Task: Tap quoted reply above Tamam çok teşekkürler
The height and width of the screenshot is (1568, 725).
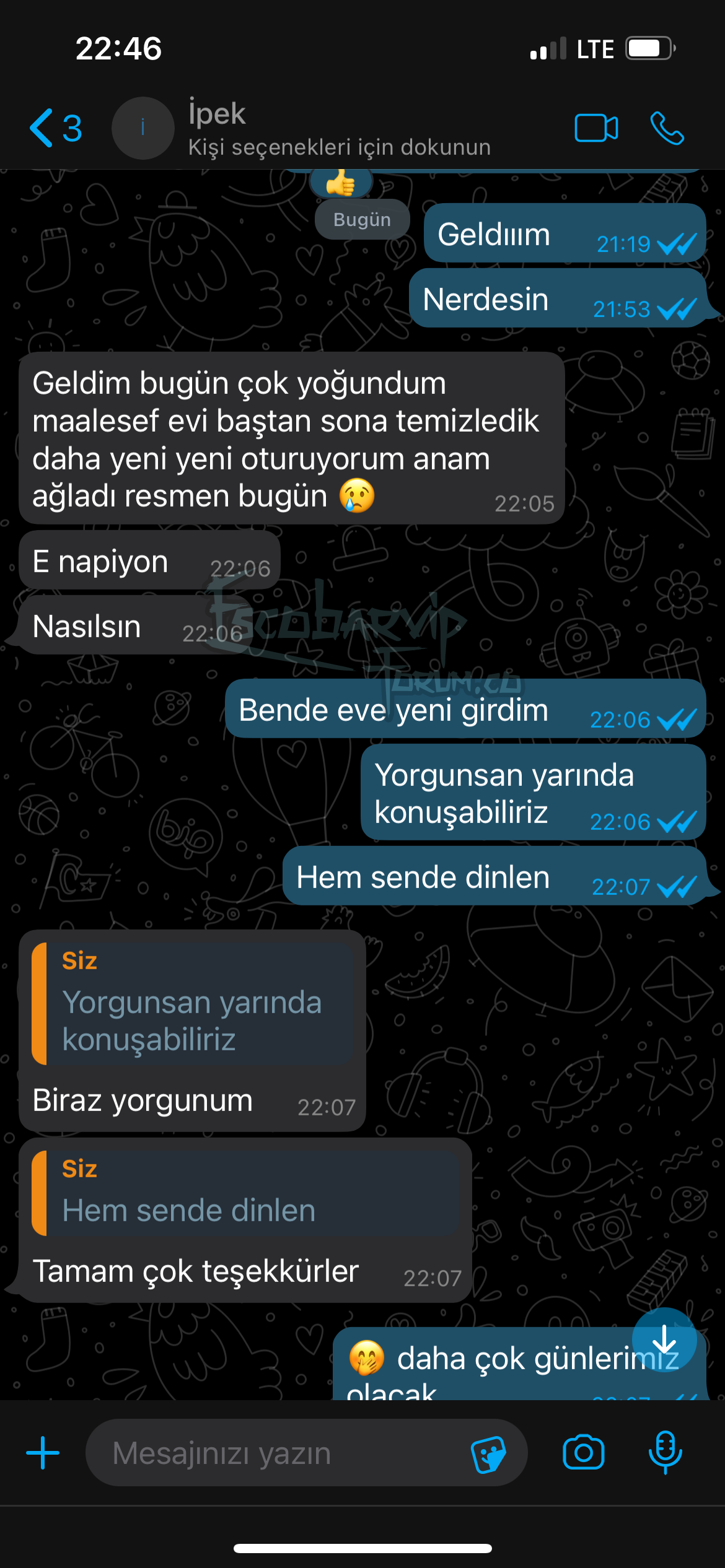Action: (x=245, y=1193)
